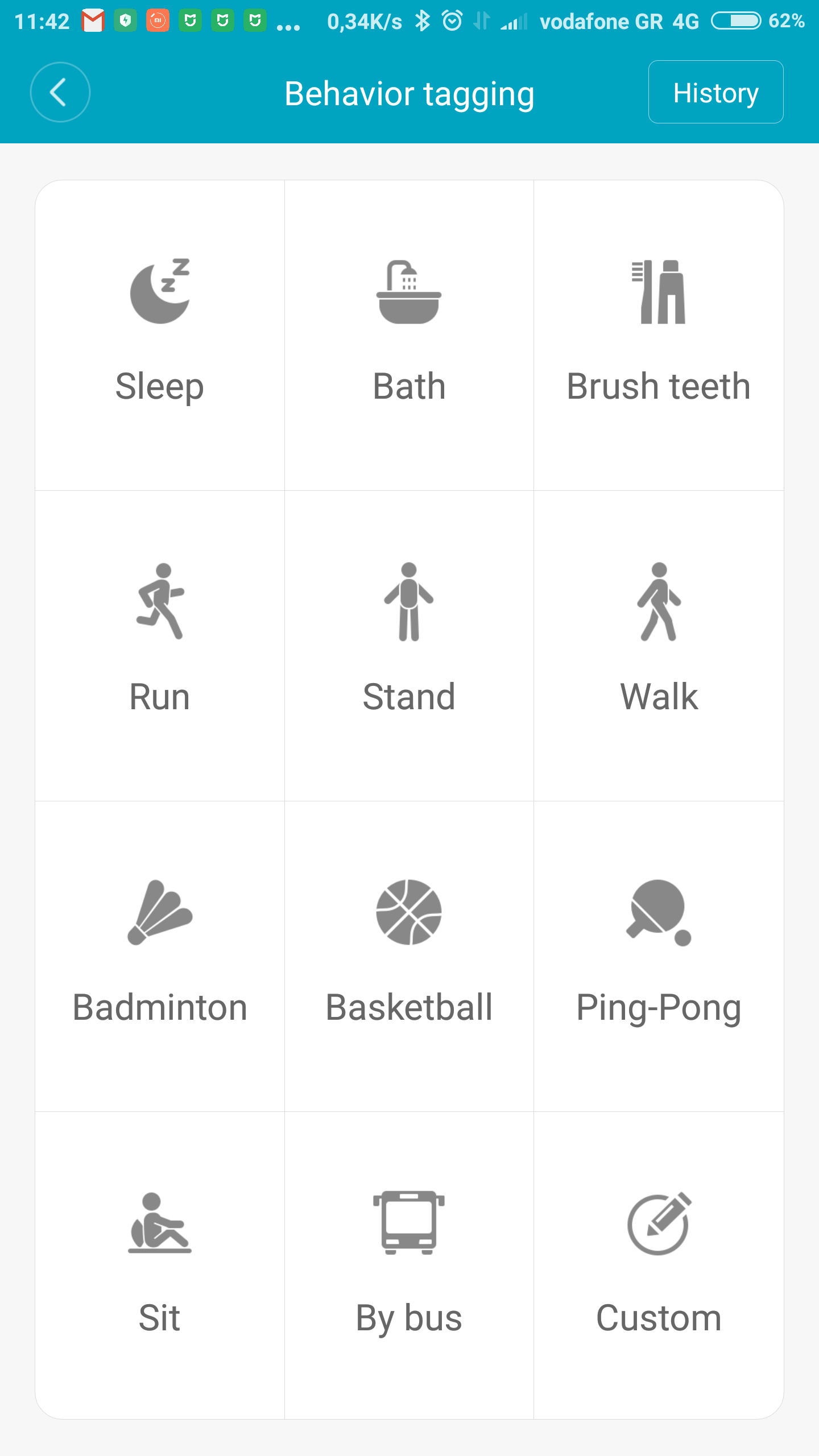Select the Walk tile
Viewport: 819px width, 1456px height.
pyautogui.click(x=659, y=646)
